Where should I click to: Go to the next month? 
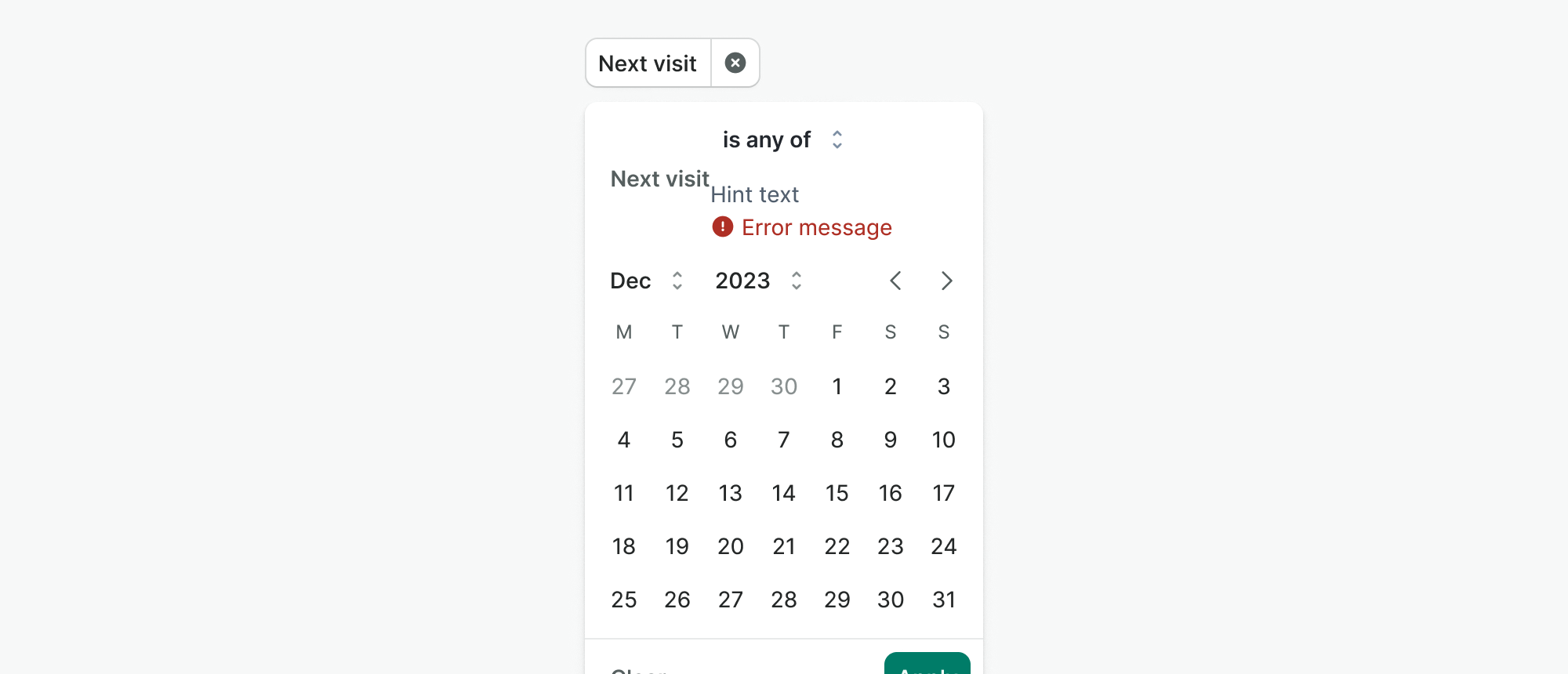946,281
